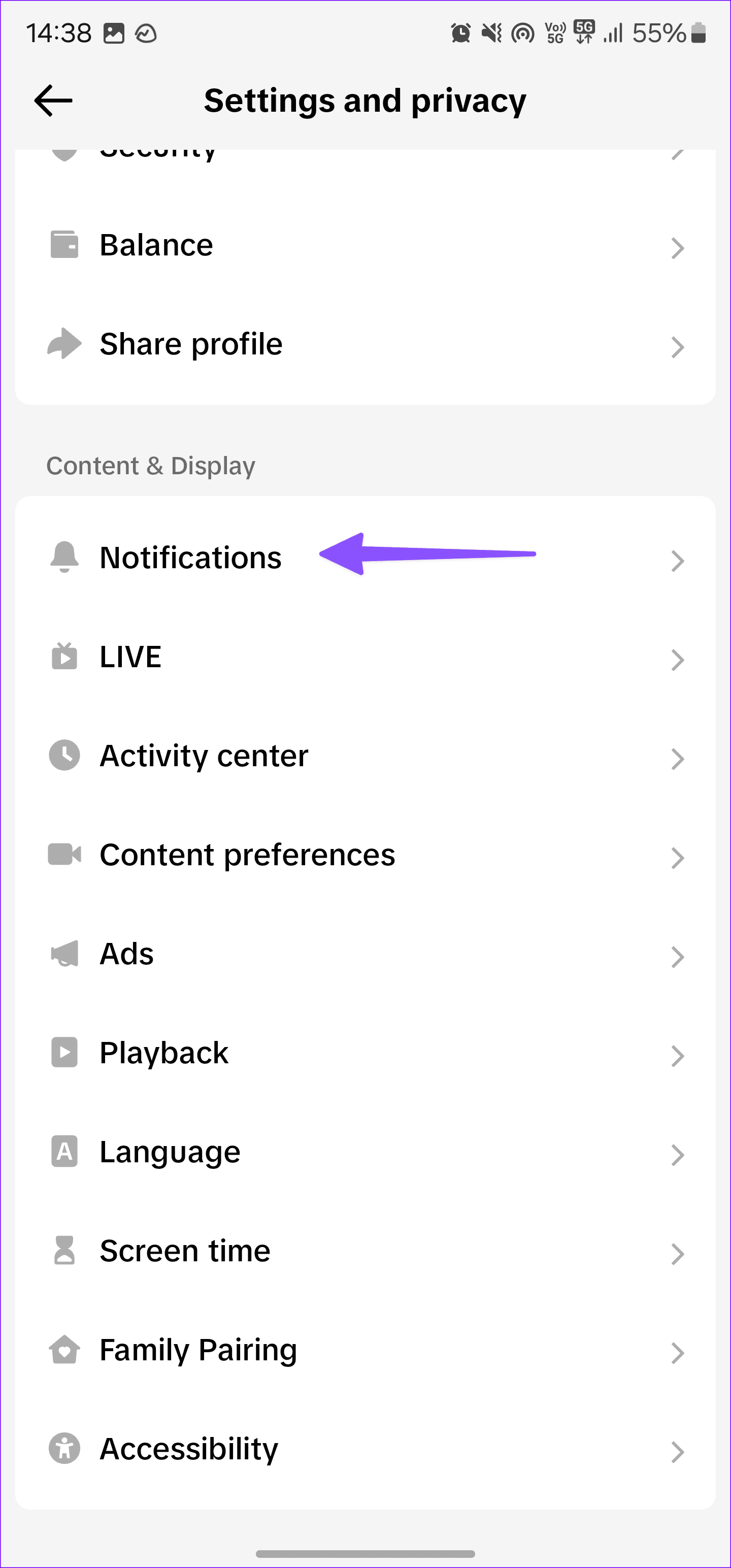731x1568 pixels.
Task: Click the Playback play icon
Action: [64, 1053]
